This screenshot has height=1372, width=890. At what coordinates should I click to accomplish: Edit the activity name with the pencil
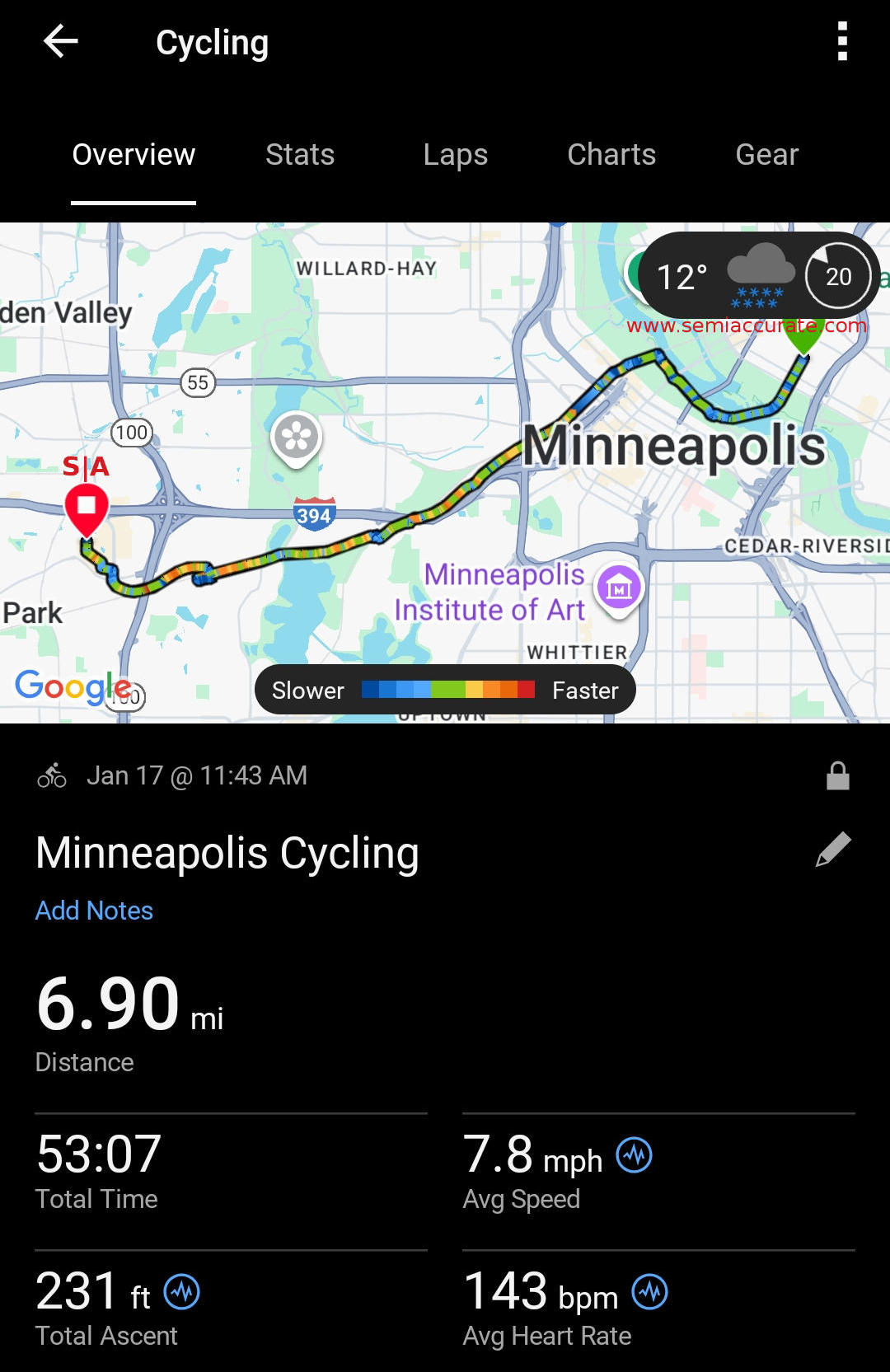(x=832, y=850)
